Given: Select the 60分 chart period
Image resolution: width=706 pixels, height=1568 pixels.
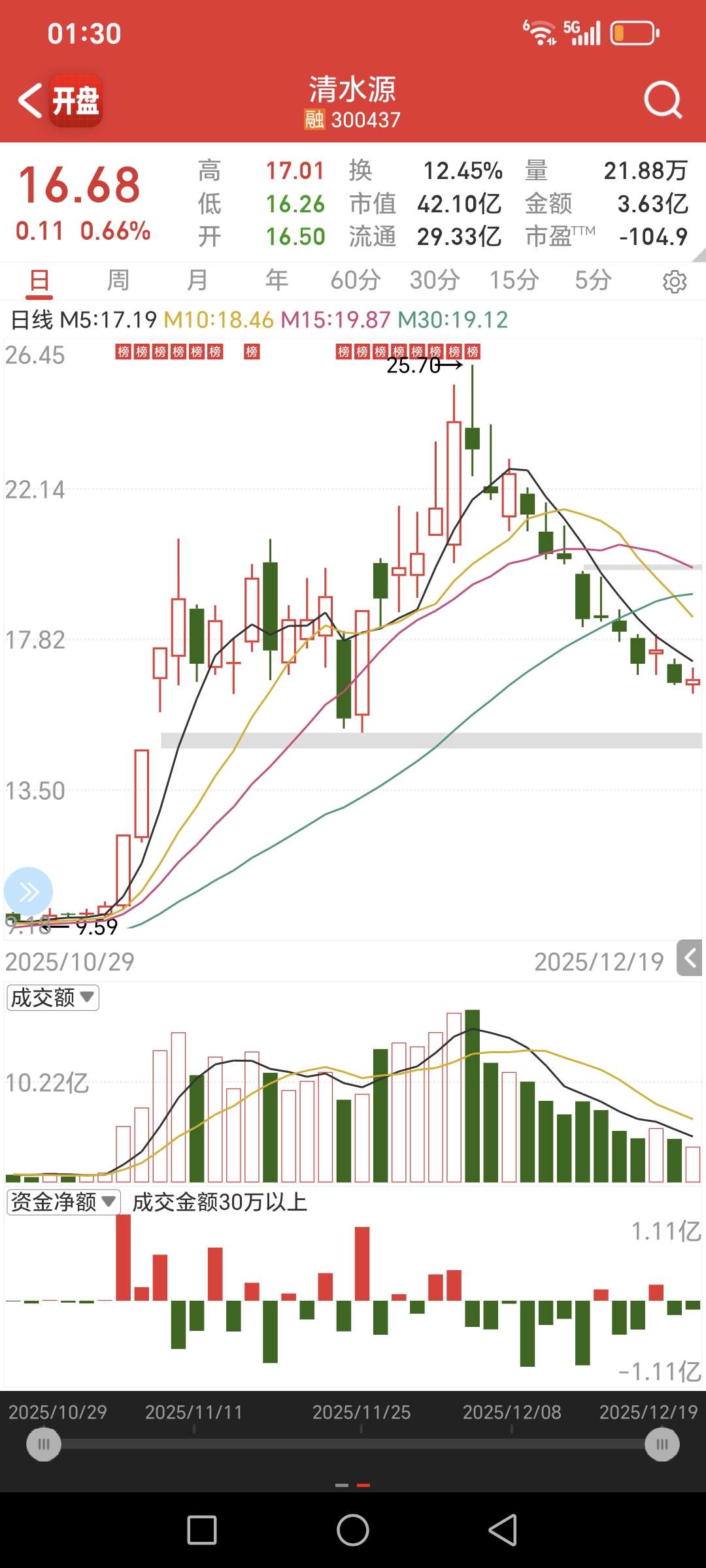Looking at the screenshot, I should pyautogui.click(x=356, y=280).
